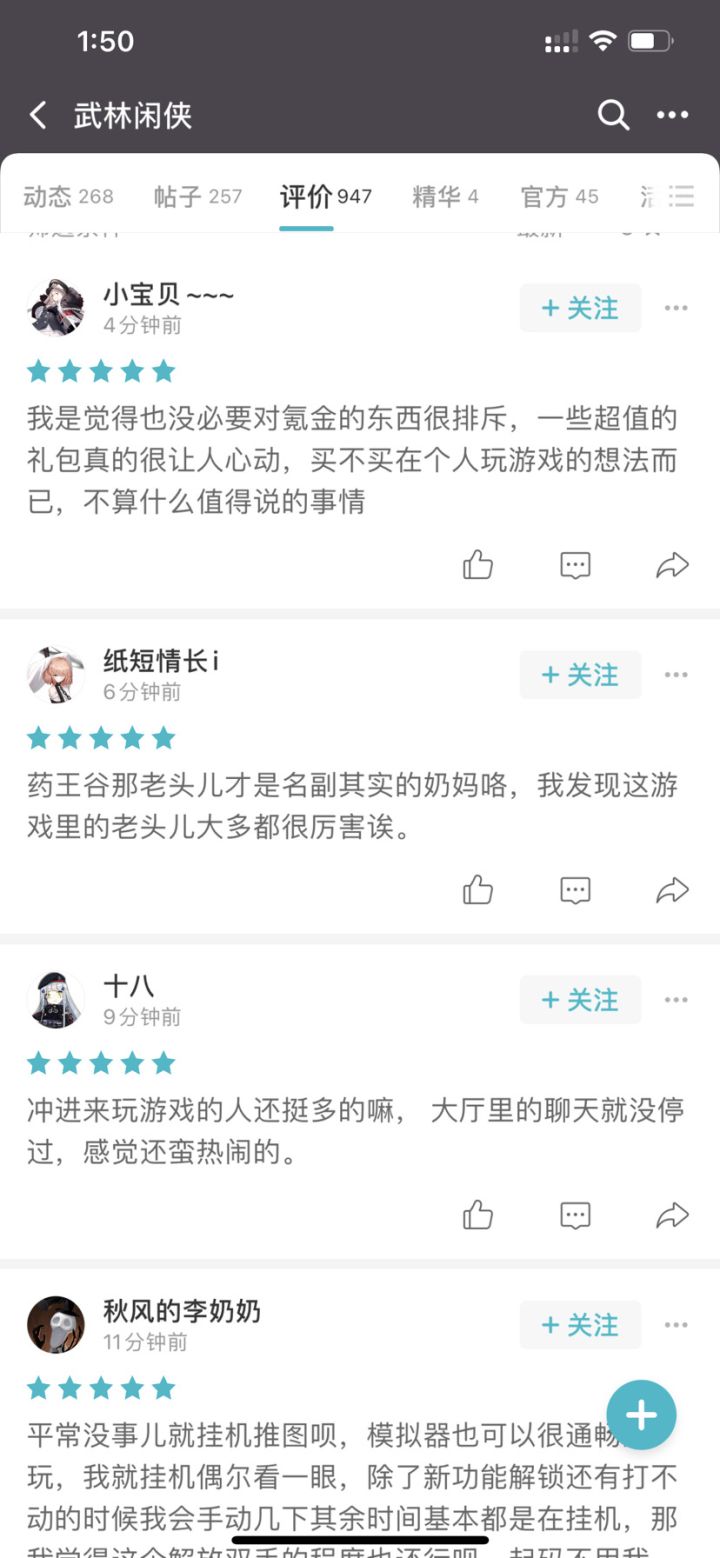
Task: Follow user 纸短情长i
Action: pyautogui.click(x=580, y=675)
